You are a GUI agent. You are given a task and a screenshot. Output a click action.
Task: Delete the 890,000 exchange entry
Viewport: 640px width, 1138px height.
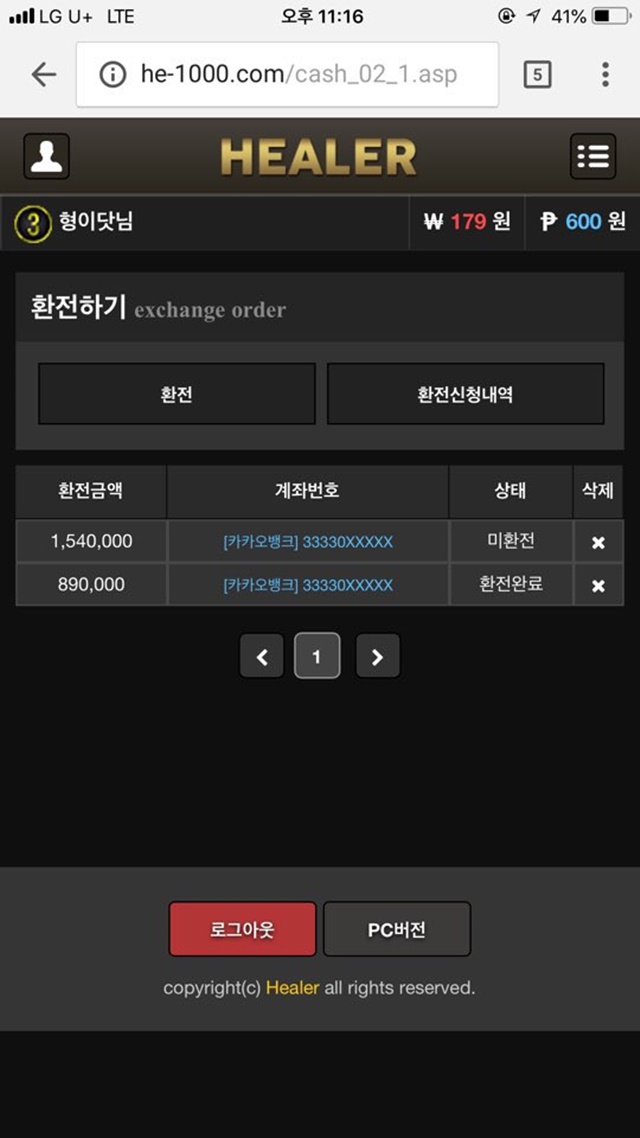pyautogui.click(x=598, y=586)
